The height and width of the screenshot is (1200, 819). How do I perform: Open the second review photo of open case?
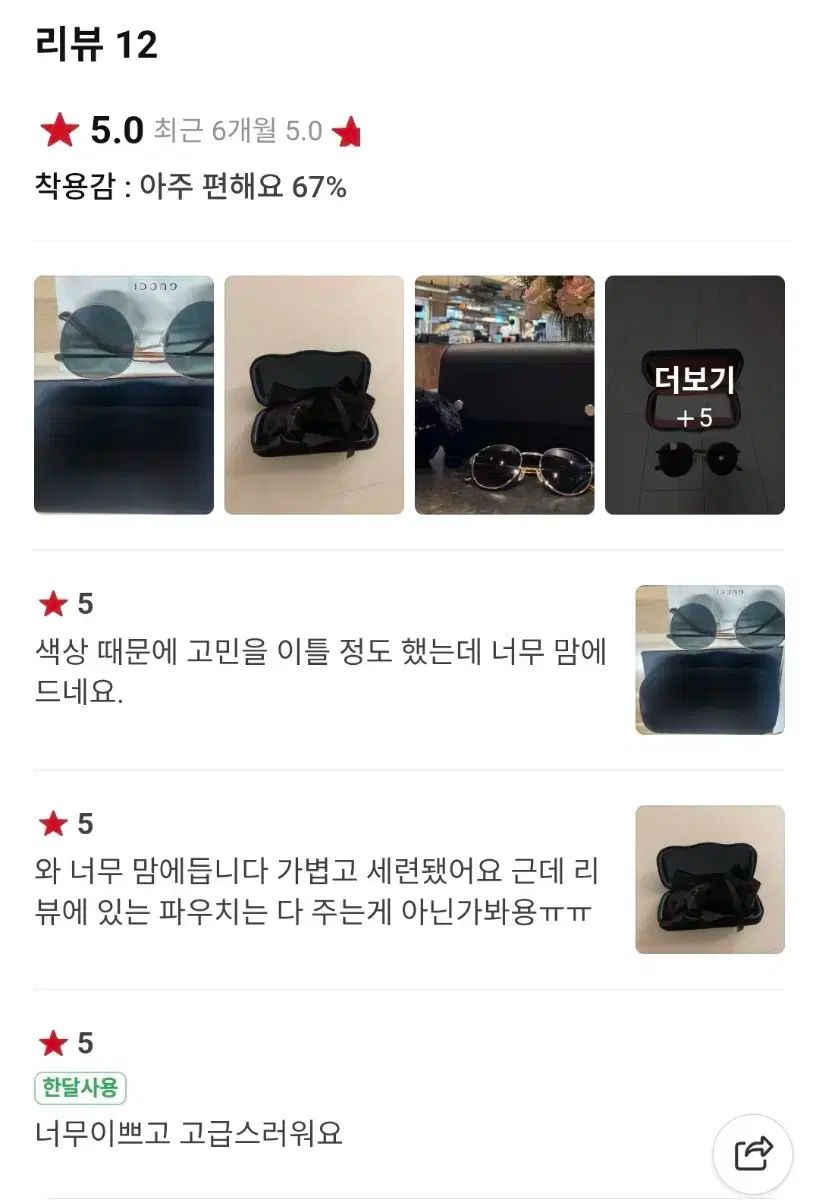(314, 395)
